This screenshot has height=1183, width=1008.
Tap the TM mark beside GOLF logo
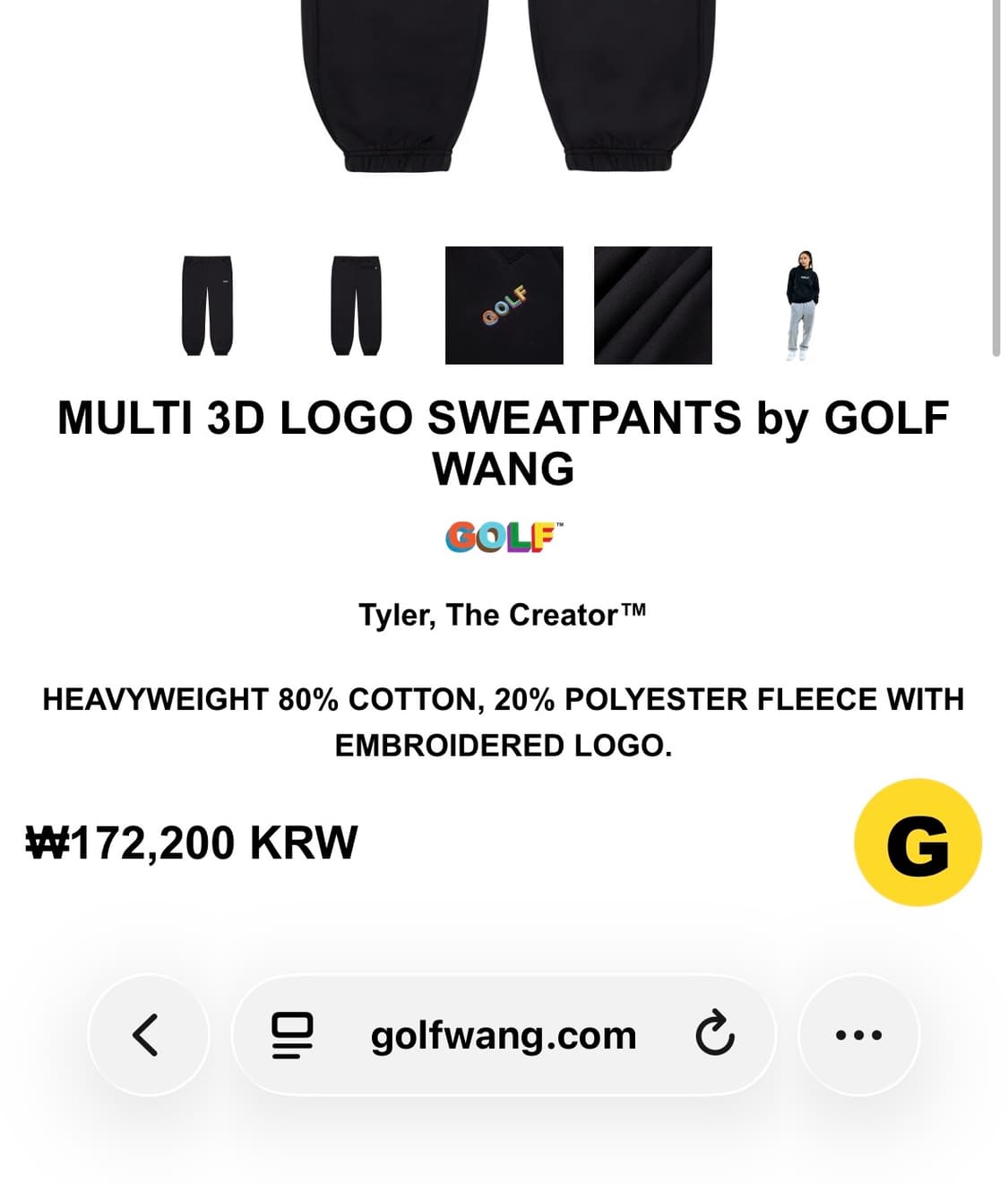click(x=559, y=524)
